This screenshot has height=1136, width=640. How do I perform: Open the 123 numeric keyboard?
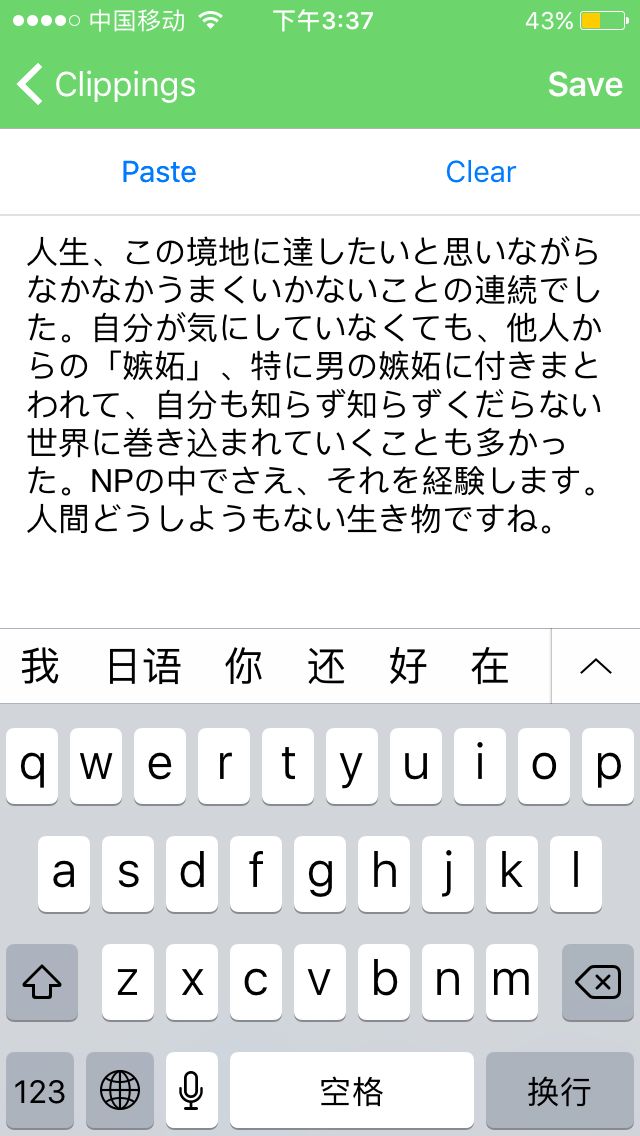coord(40,1090)
